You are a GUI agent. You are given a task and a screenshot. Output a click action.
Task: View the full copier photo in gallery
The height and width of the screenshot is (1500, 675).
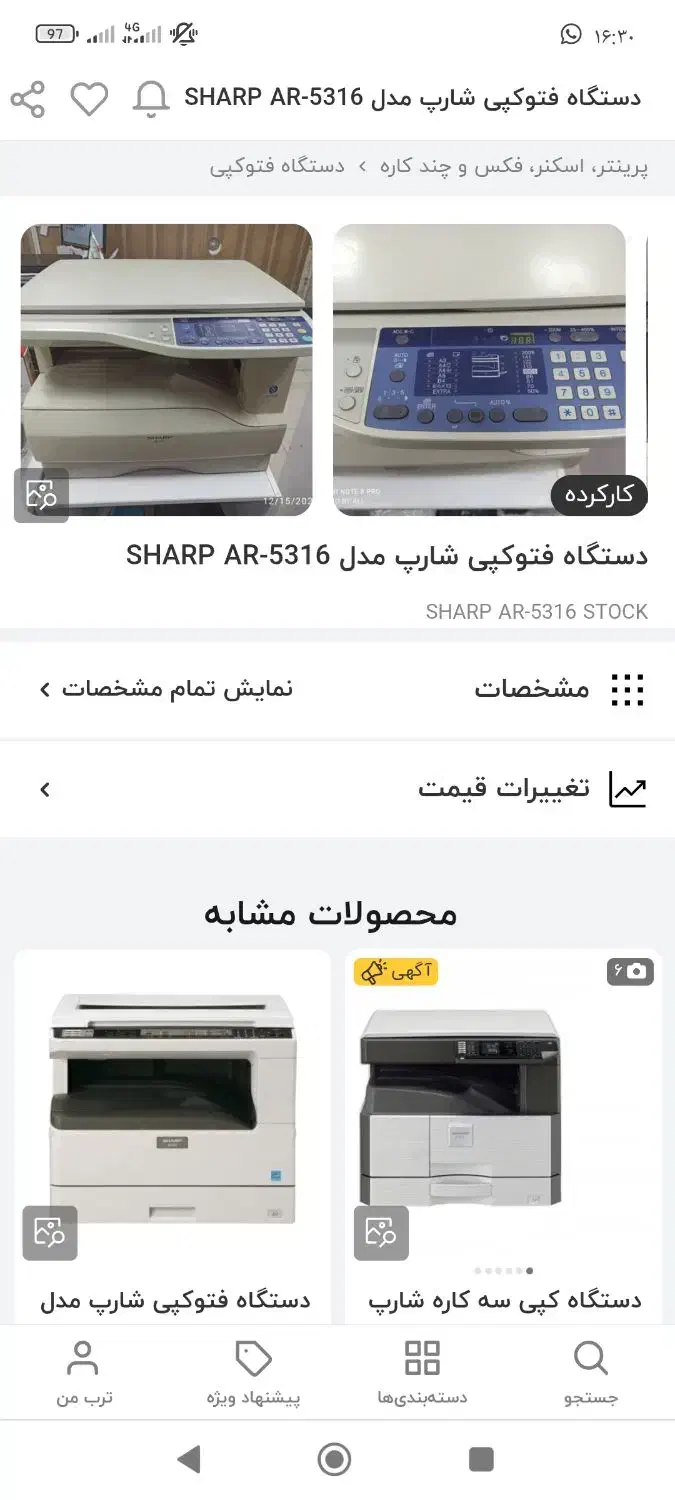[166, 369]
